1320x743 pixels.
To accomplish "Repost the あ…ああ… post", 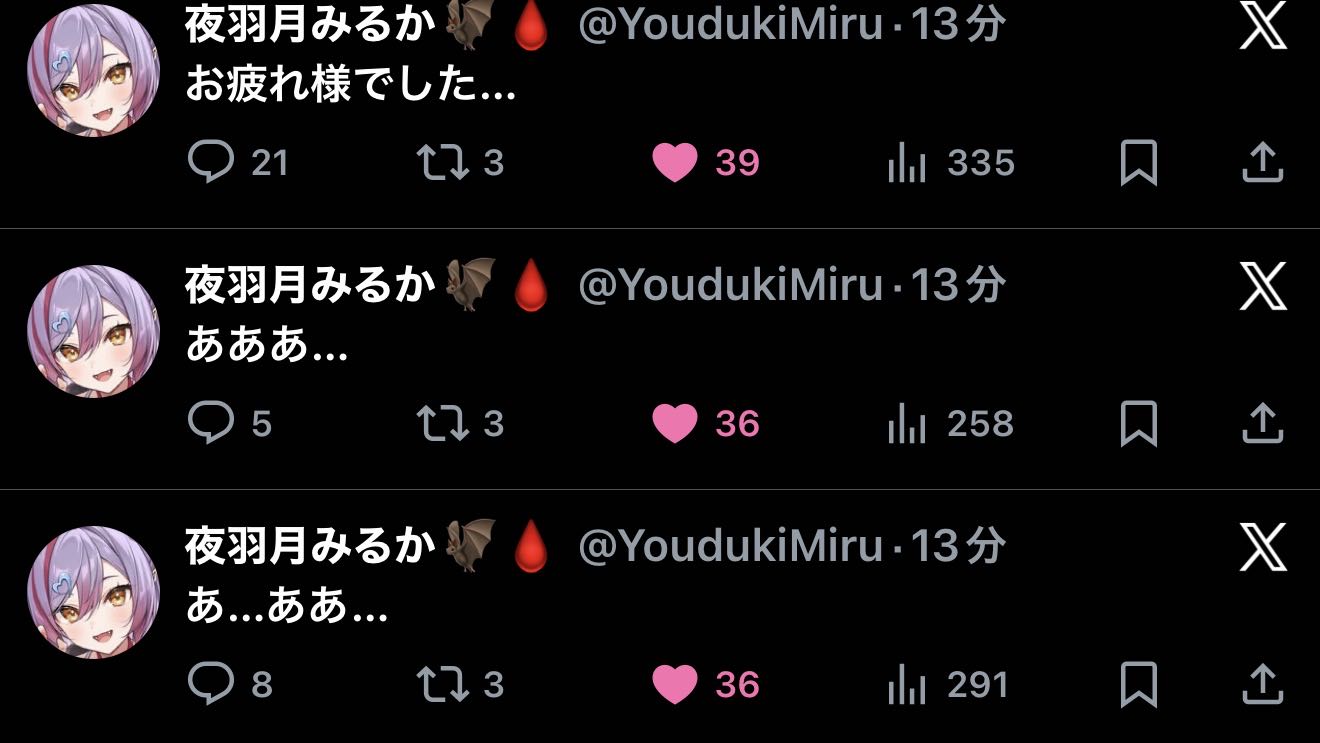I will [443, 684].
